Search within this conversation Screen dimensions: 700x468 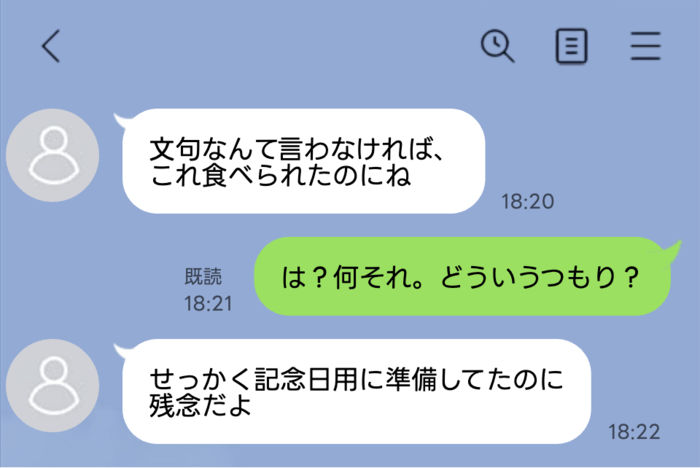497,46
